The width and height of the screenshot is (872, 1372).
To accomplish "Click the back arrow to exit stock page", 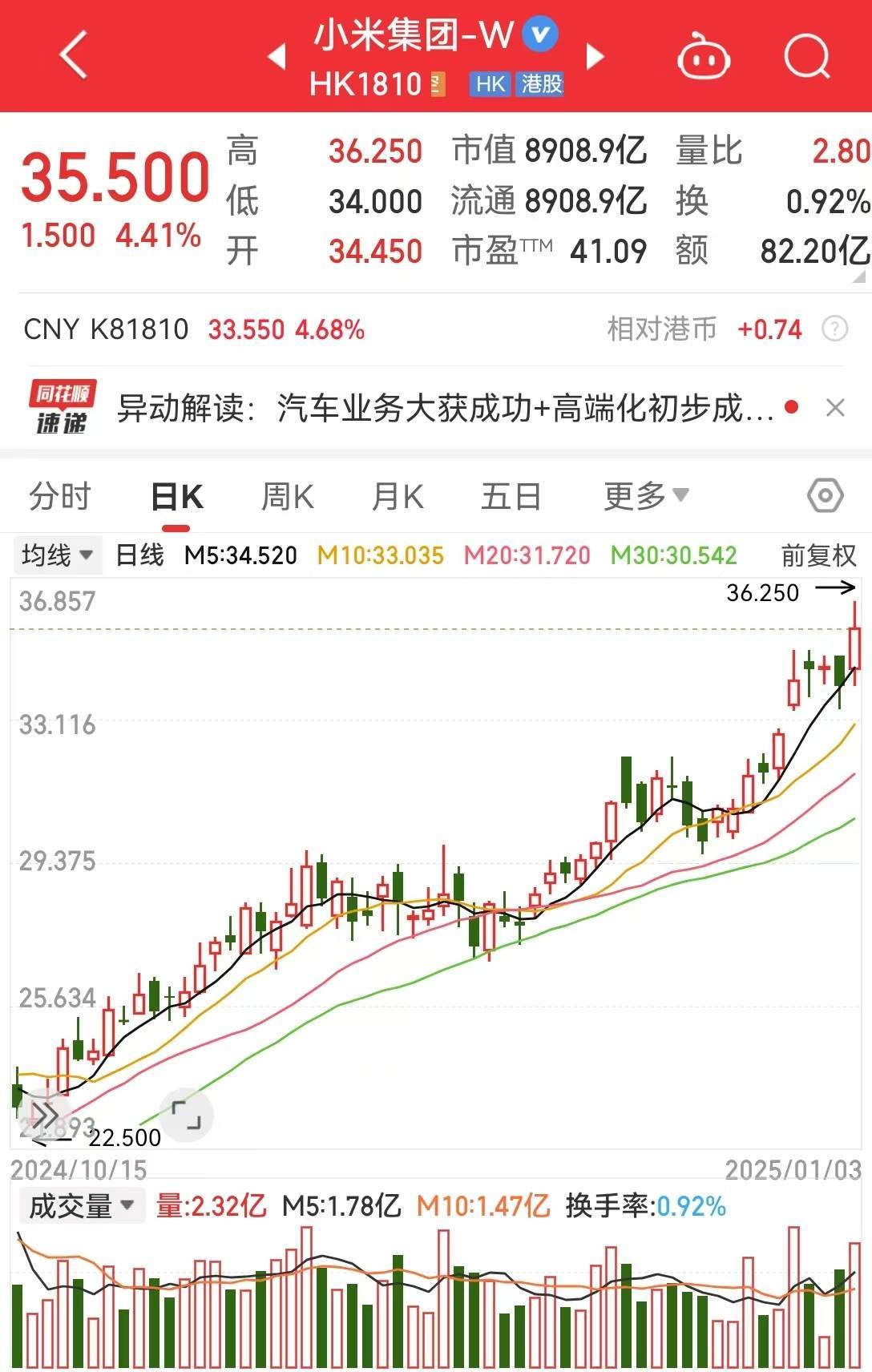I will click(72, 56).
